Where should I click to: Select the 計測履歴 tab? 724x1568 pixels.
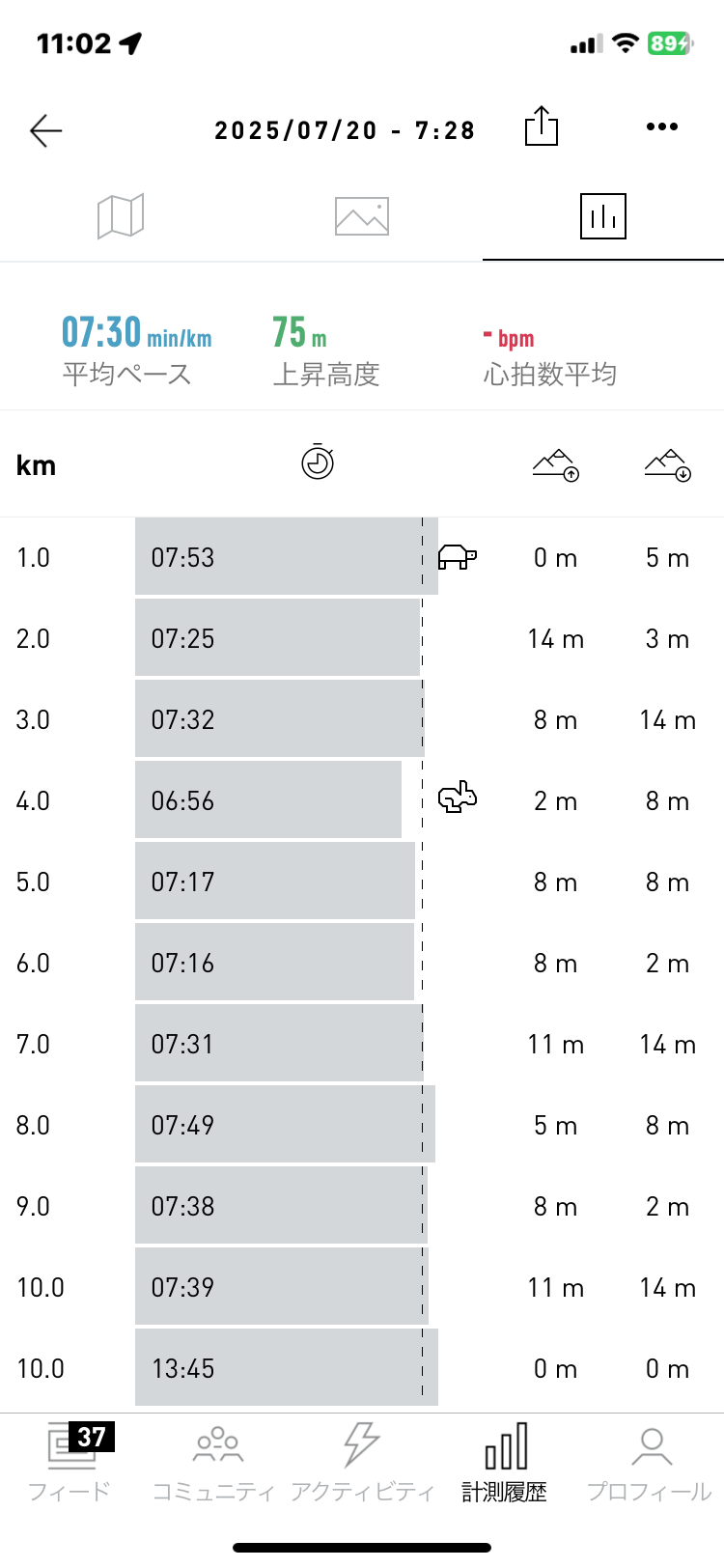[x=505, y=1462]
